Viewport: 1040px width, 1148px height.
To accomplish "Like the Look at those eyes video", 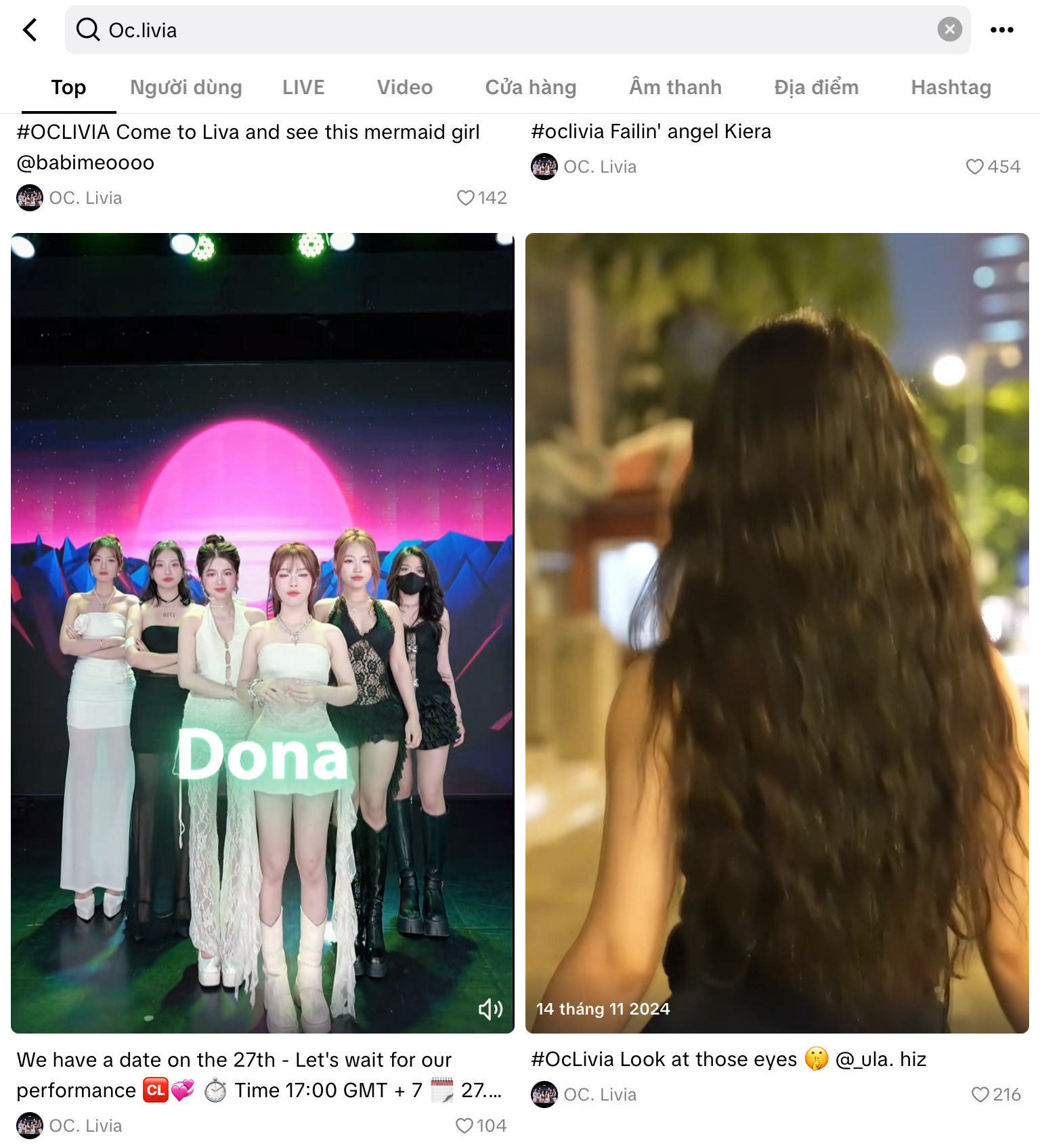I will tap(980, 1094).
